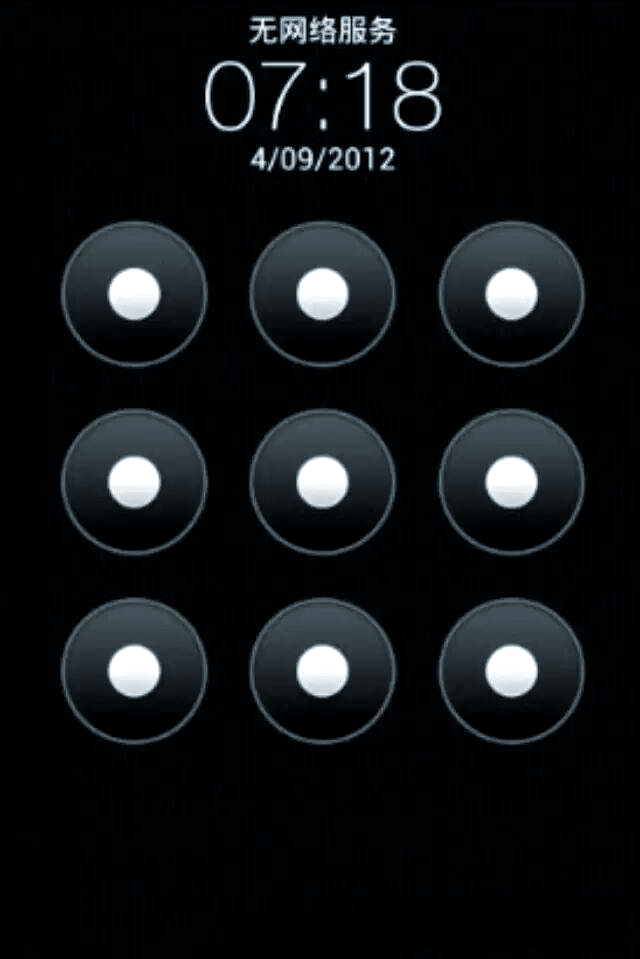Tap the middle-right pattern dot
The width and height of the screenshot is (640, 959).
pos(511,482)
